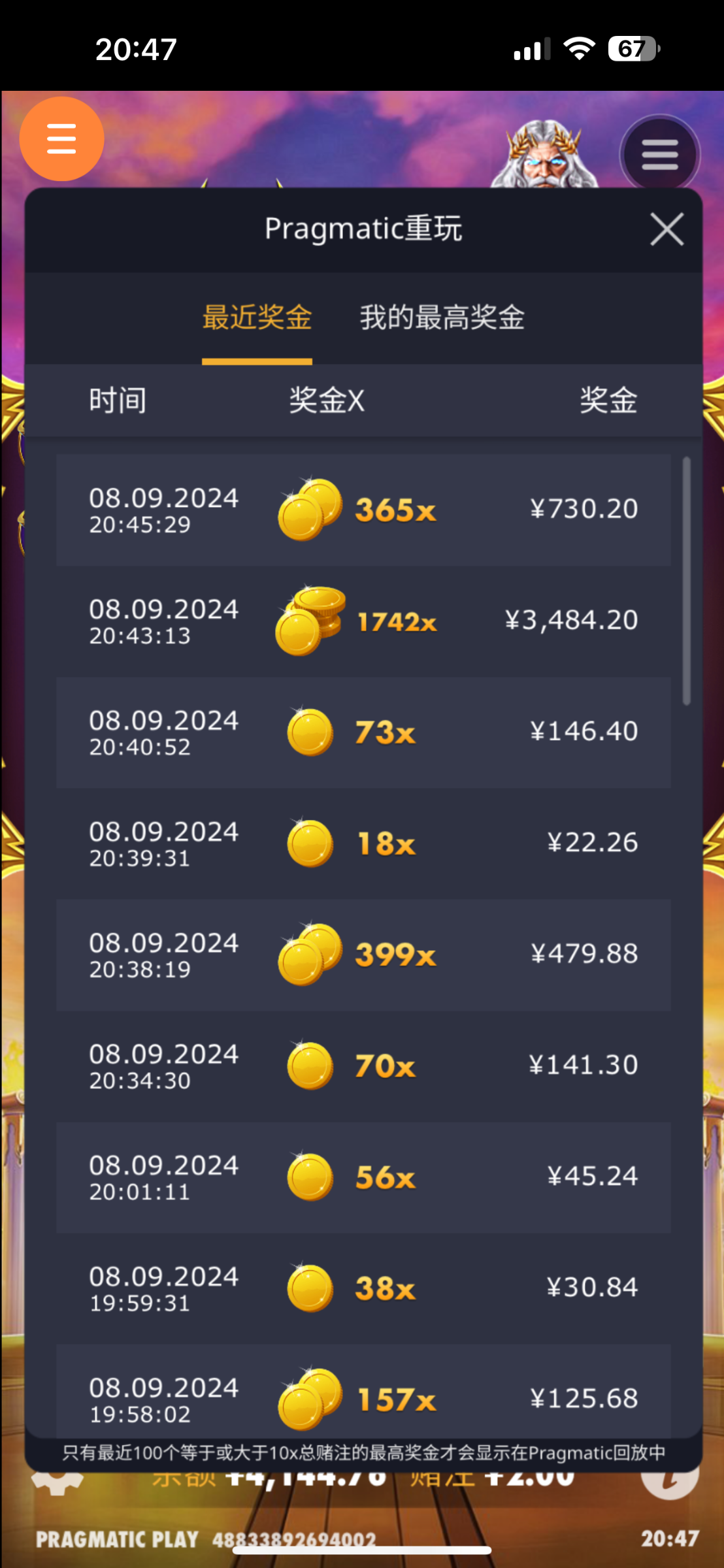Open the 70x win at 20:34:30
This screenshot has height=1568, width=724.
363,1066
